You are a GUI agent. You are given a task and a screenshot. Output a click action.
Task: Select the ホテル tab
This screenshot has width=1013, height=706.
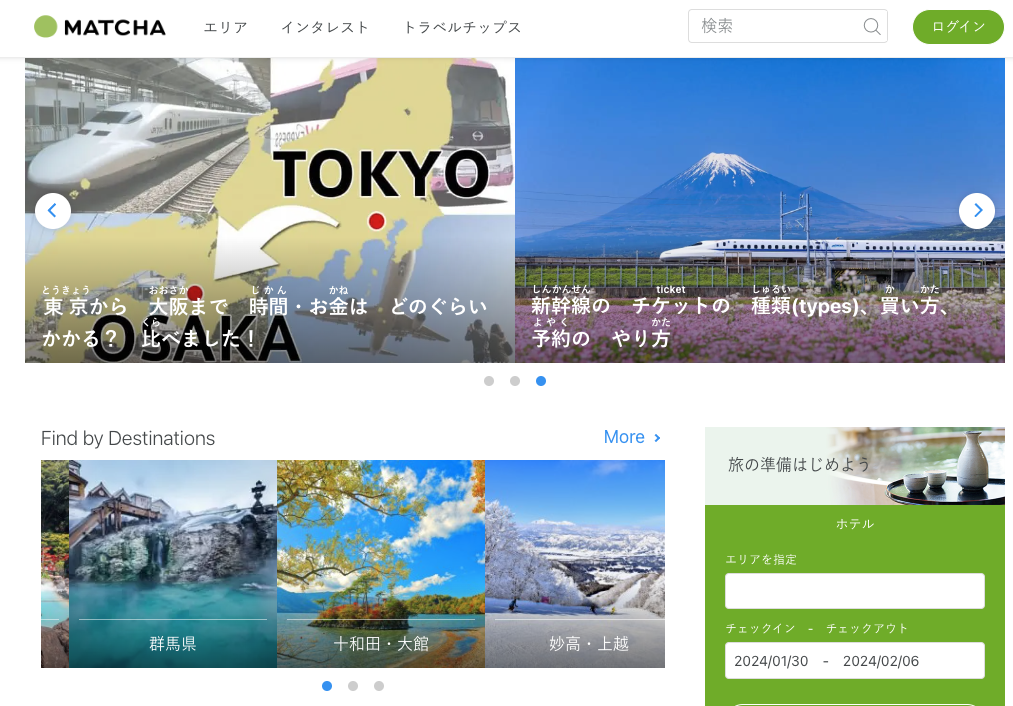[x=854, y=524]
